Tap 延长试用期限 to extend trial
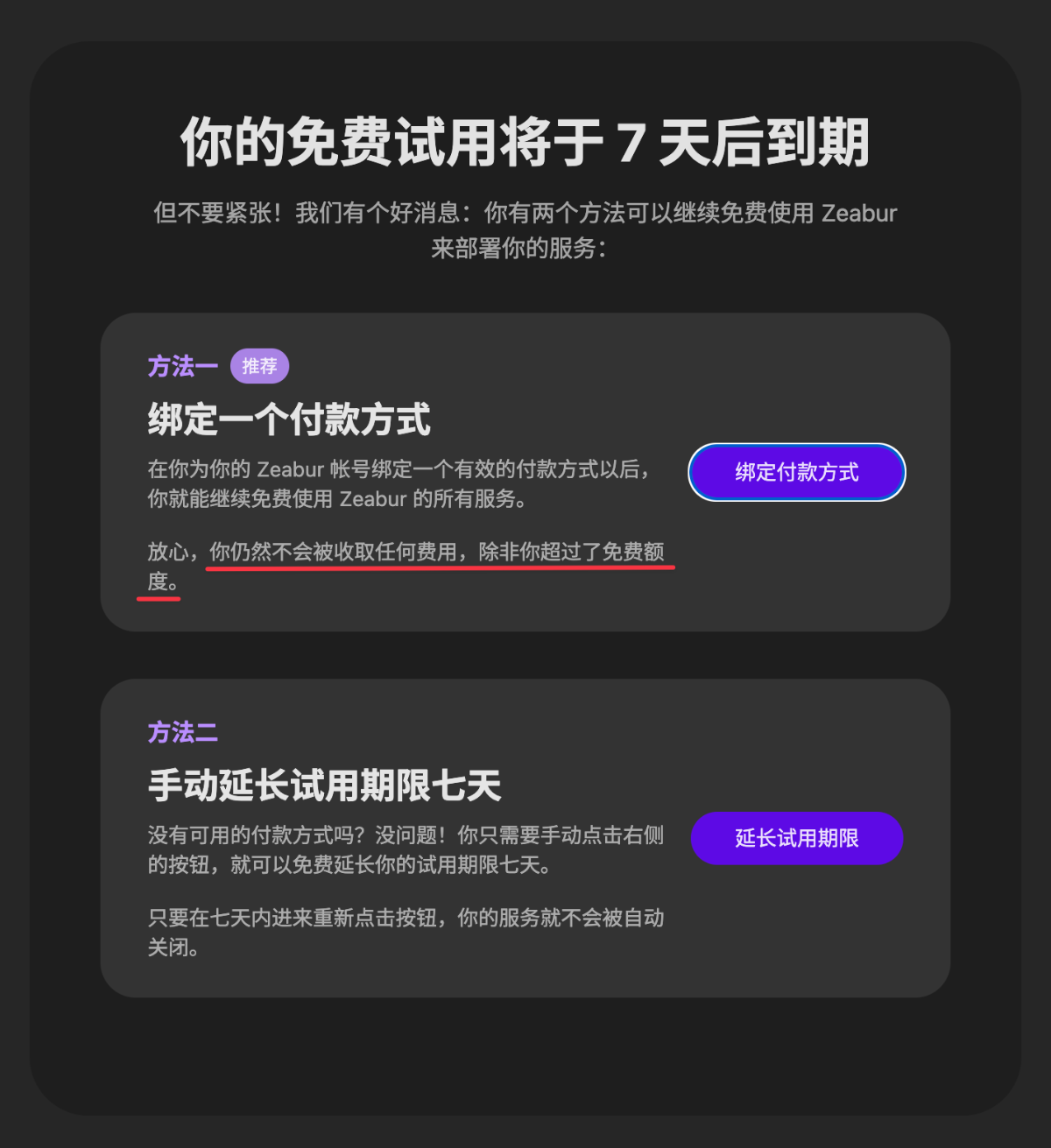Screen dimensions: 1051x1148 (796, 839)
